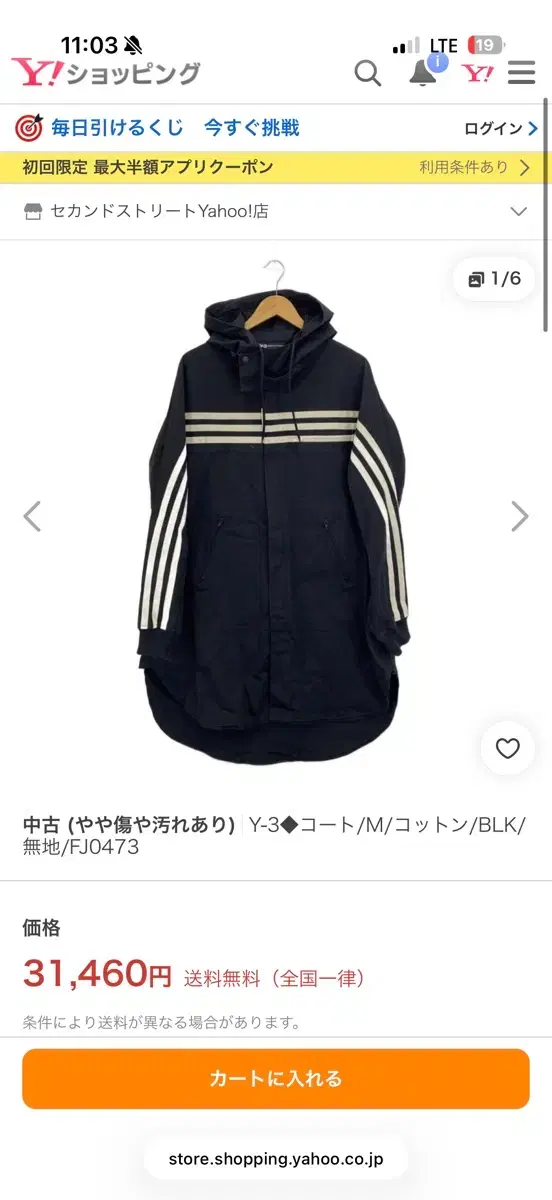Viewport: 552px width, 1200px height.
Task: Open the hamburger menu
Action: click(x=522, y=73)
